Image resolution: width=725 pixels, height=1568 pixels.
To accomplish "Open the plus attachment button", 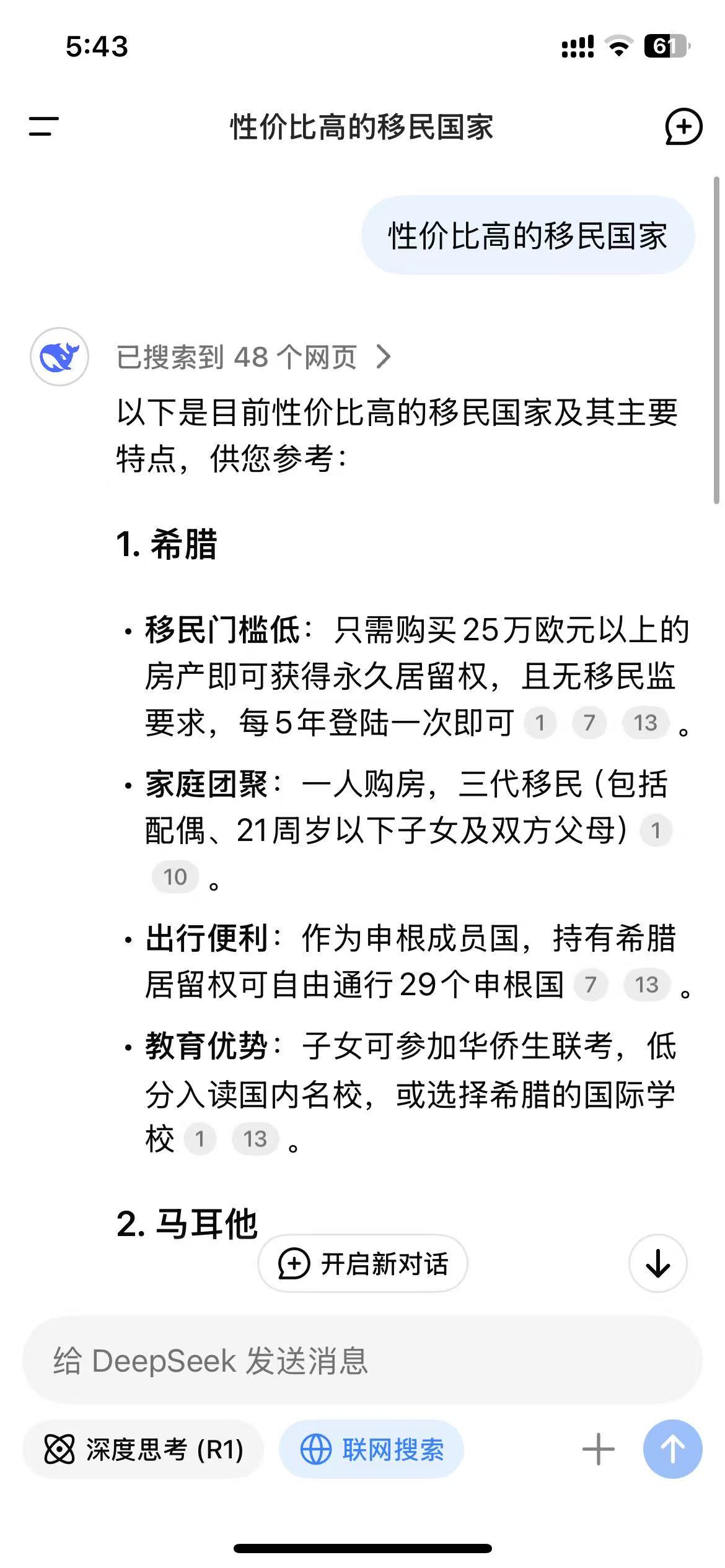I will (x=599, y=1450).
